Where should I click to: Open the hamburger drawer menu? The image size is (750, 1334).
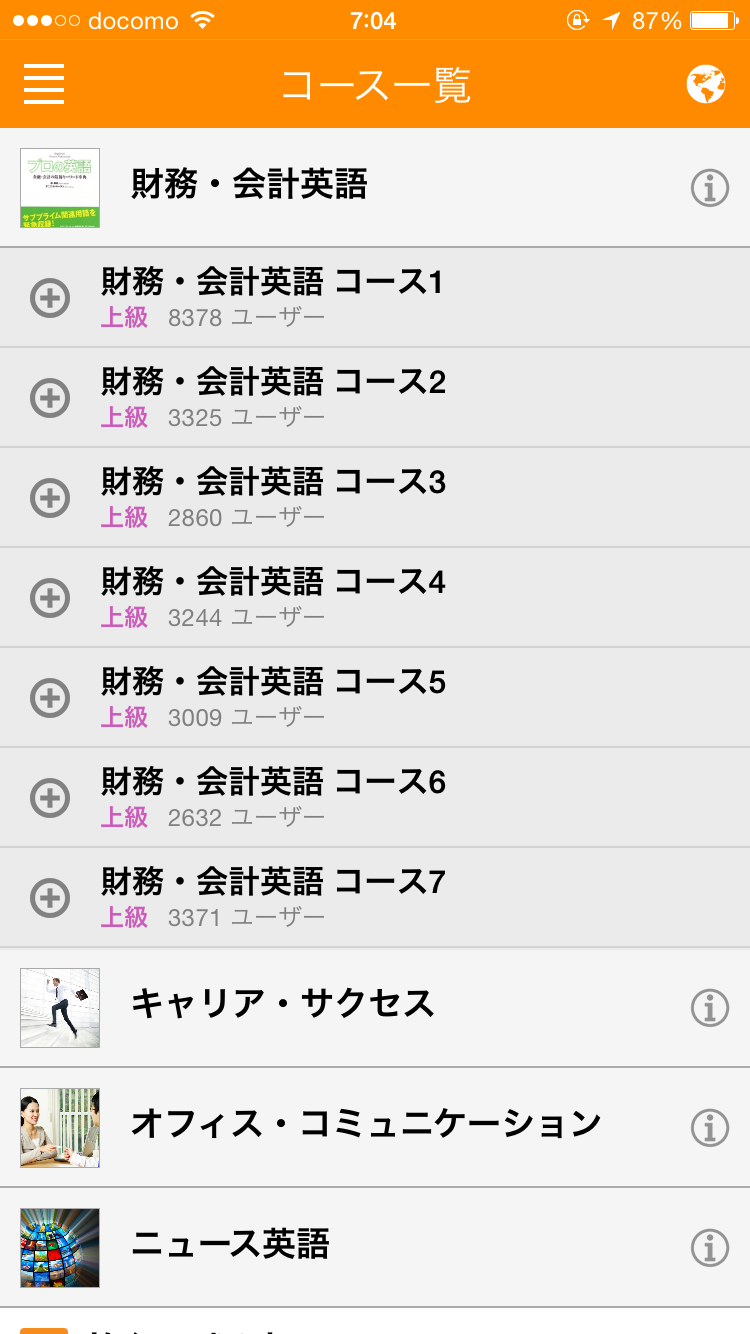pyautogui.click(x=44, y=84)
